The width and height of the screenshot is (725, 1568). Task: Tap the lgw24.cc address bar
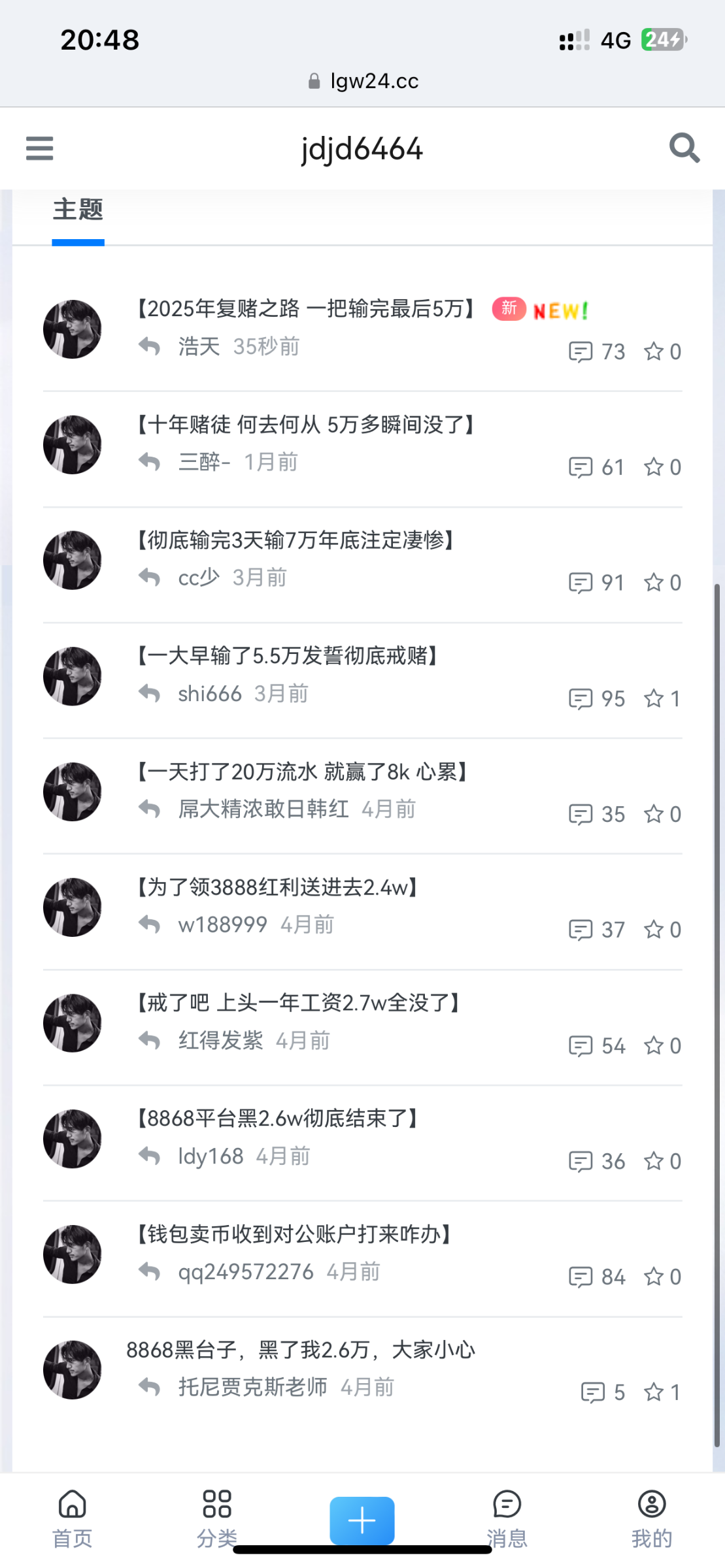[363, 81]
